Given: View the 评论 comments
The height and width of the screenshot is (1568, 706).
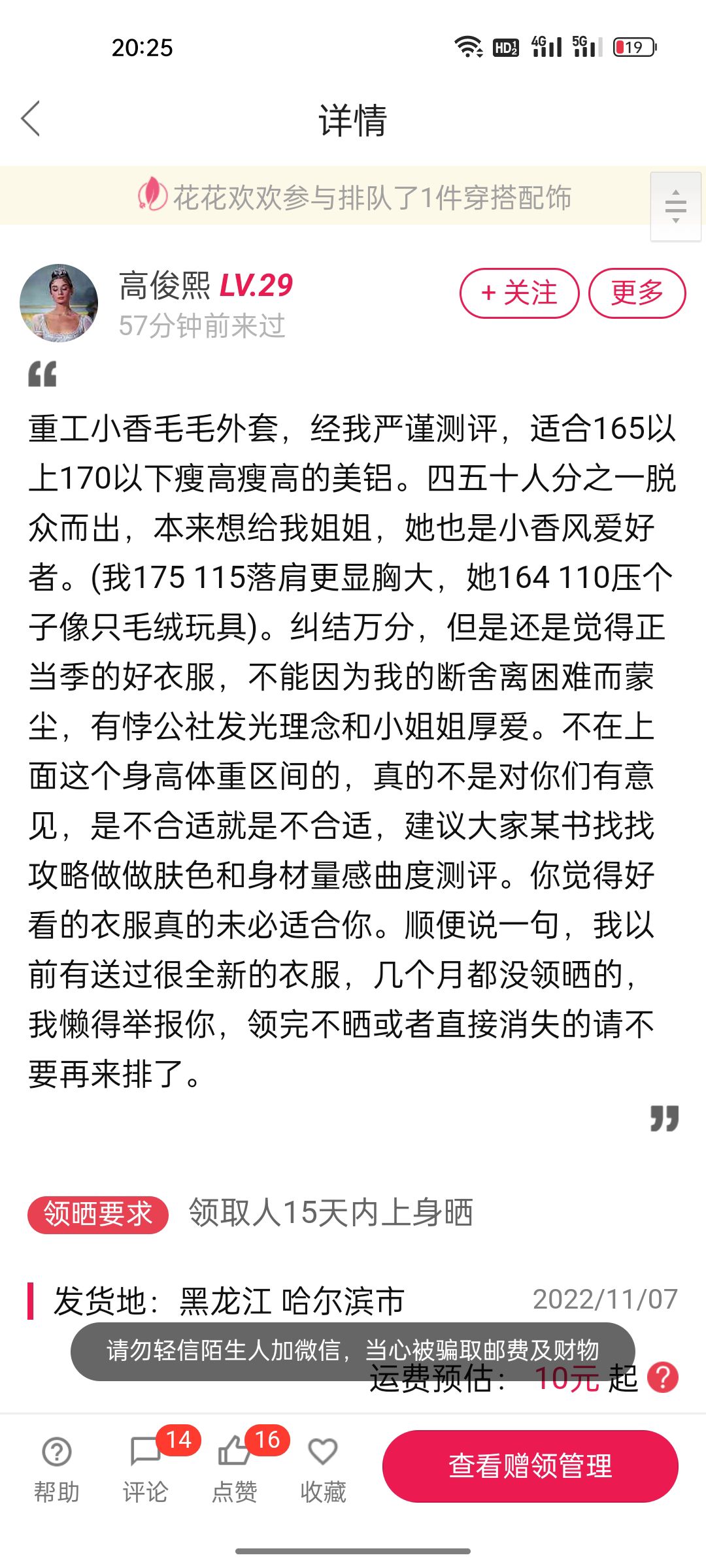Looking at the screenshot, I should point(145,1469).
